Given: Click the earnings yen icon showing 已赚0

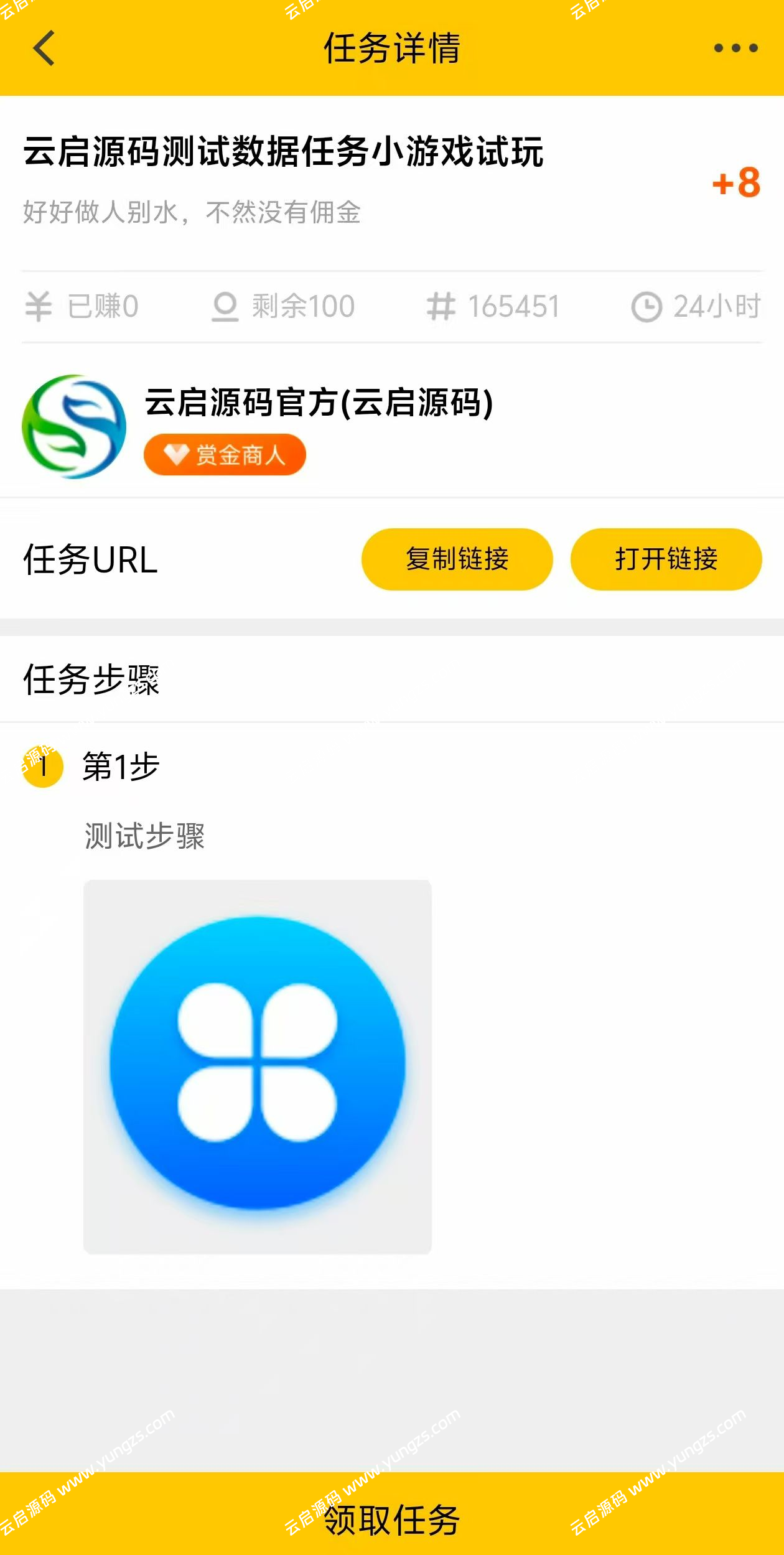Looking at the screenshot, I should (x=39, y=306).
